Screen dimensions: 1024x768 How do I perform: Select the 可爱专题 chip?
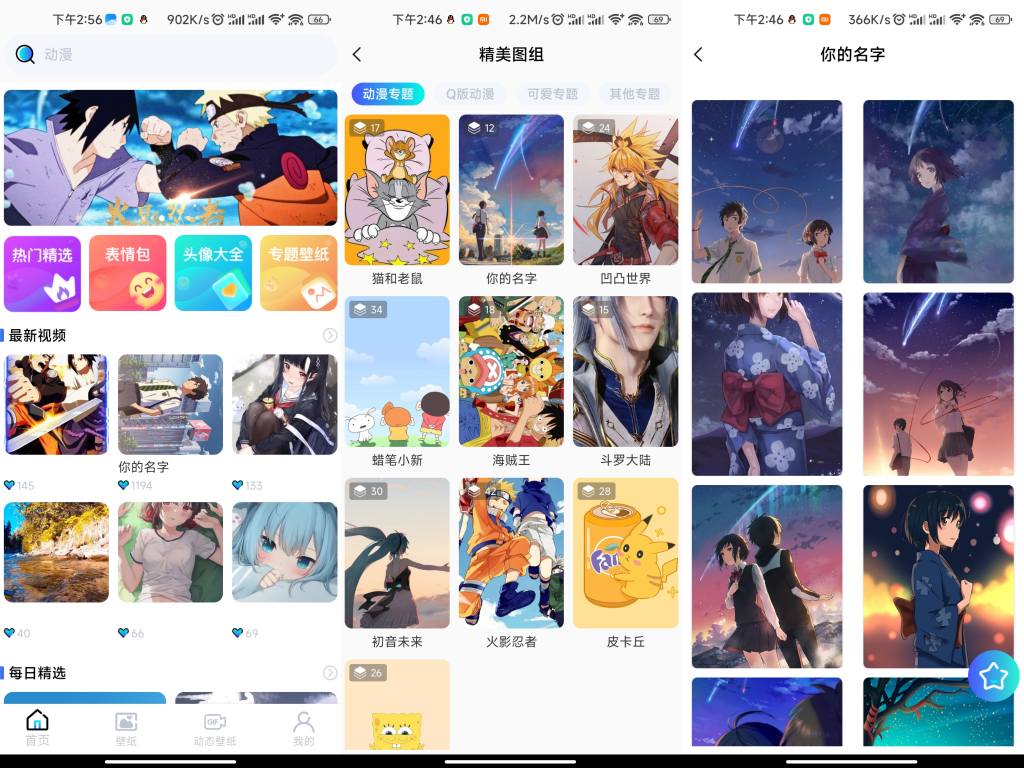click(553, 94)
